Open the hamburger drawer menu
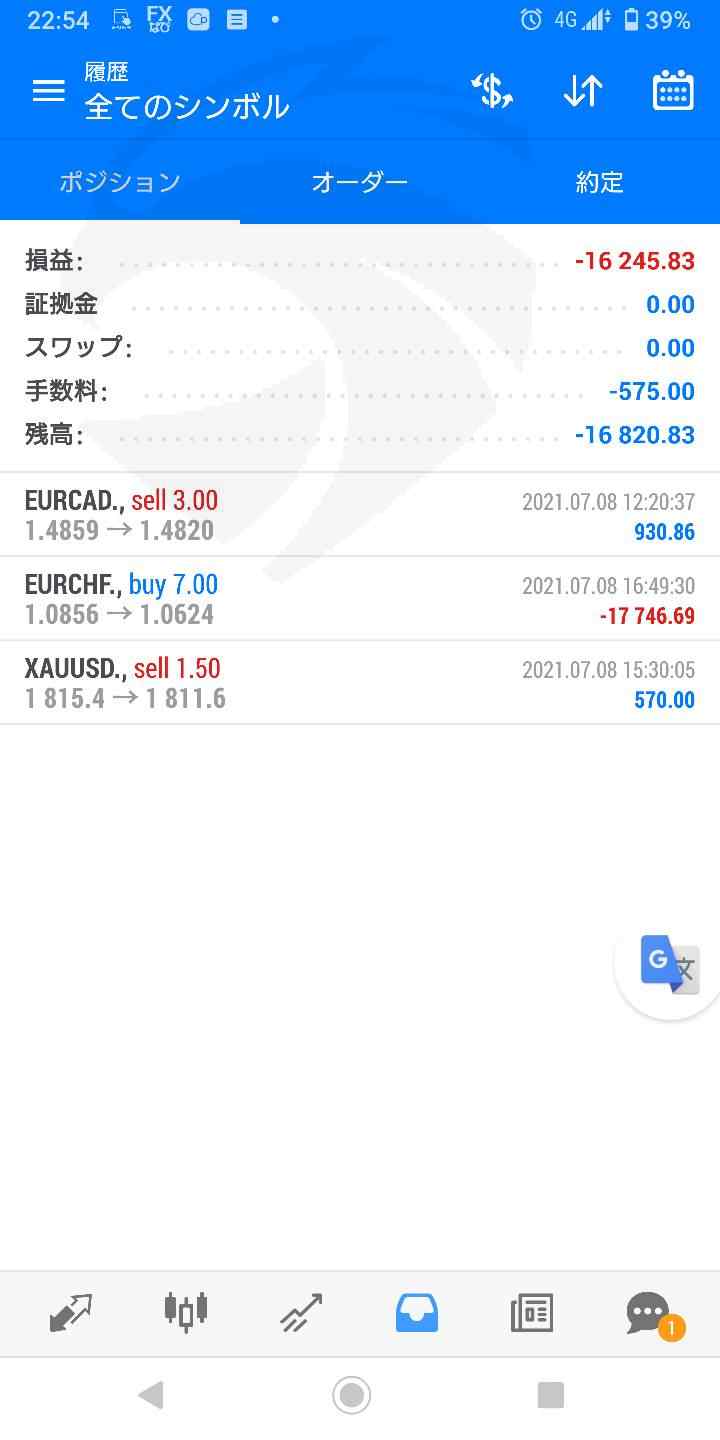Screen dimensions: 720x1440 click(x=48, y=91)
